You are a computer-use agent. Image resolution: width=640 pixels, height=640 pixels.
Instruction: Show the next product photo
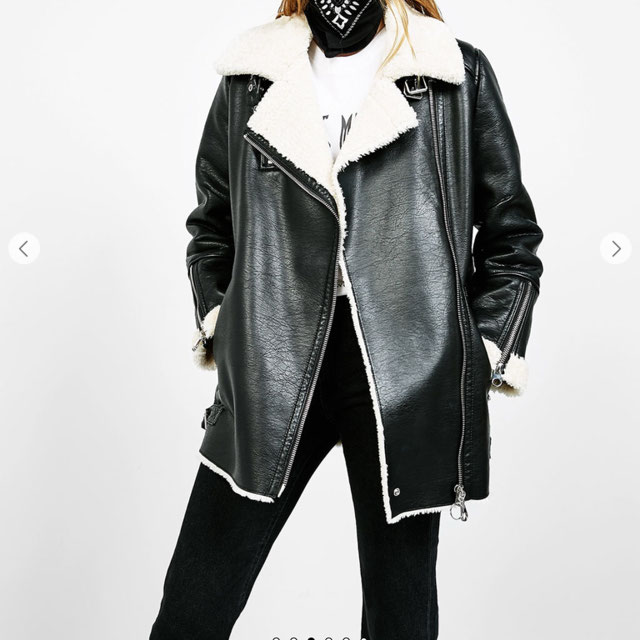coord(615,248)
